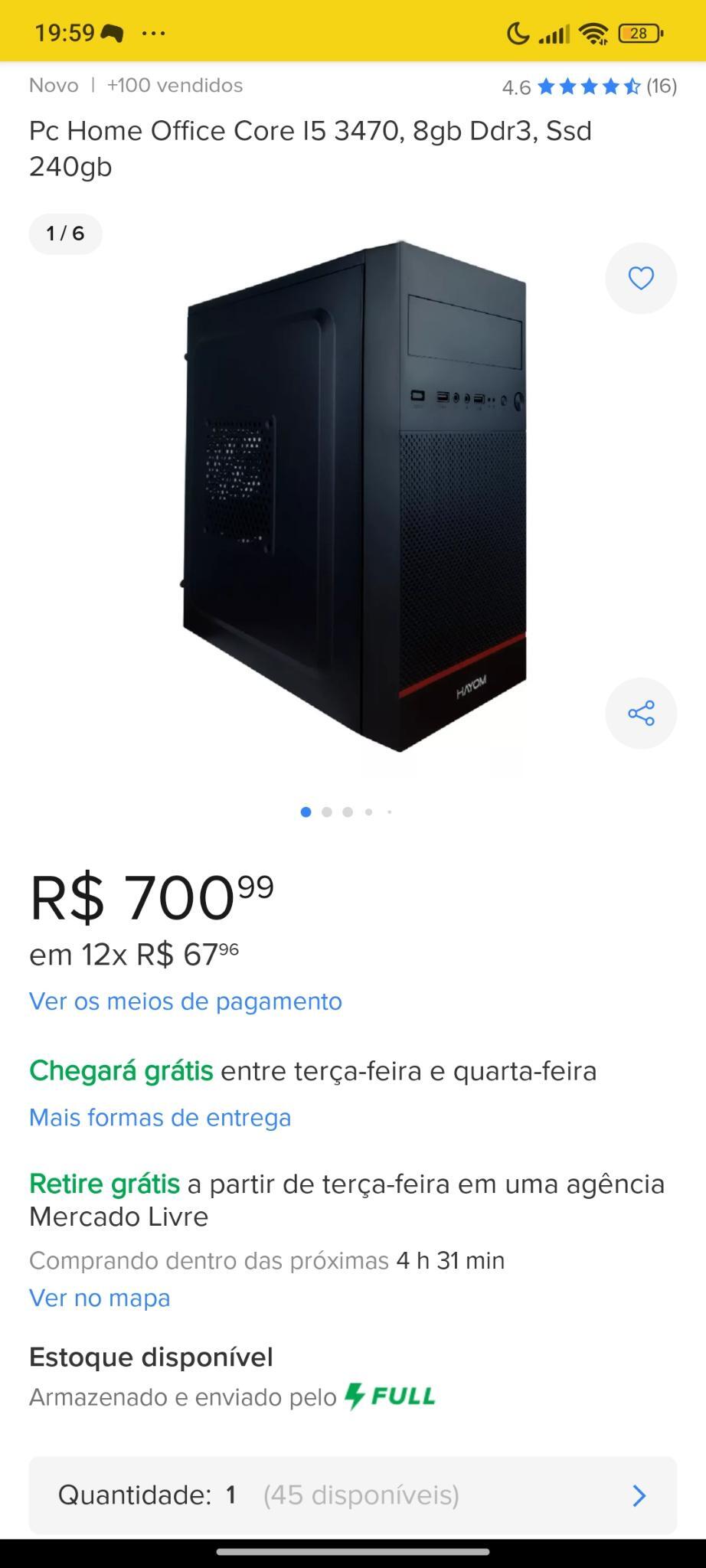
Task: Tap Ver no mapa link
Action: click(100, 1298)
